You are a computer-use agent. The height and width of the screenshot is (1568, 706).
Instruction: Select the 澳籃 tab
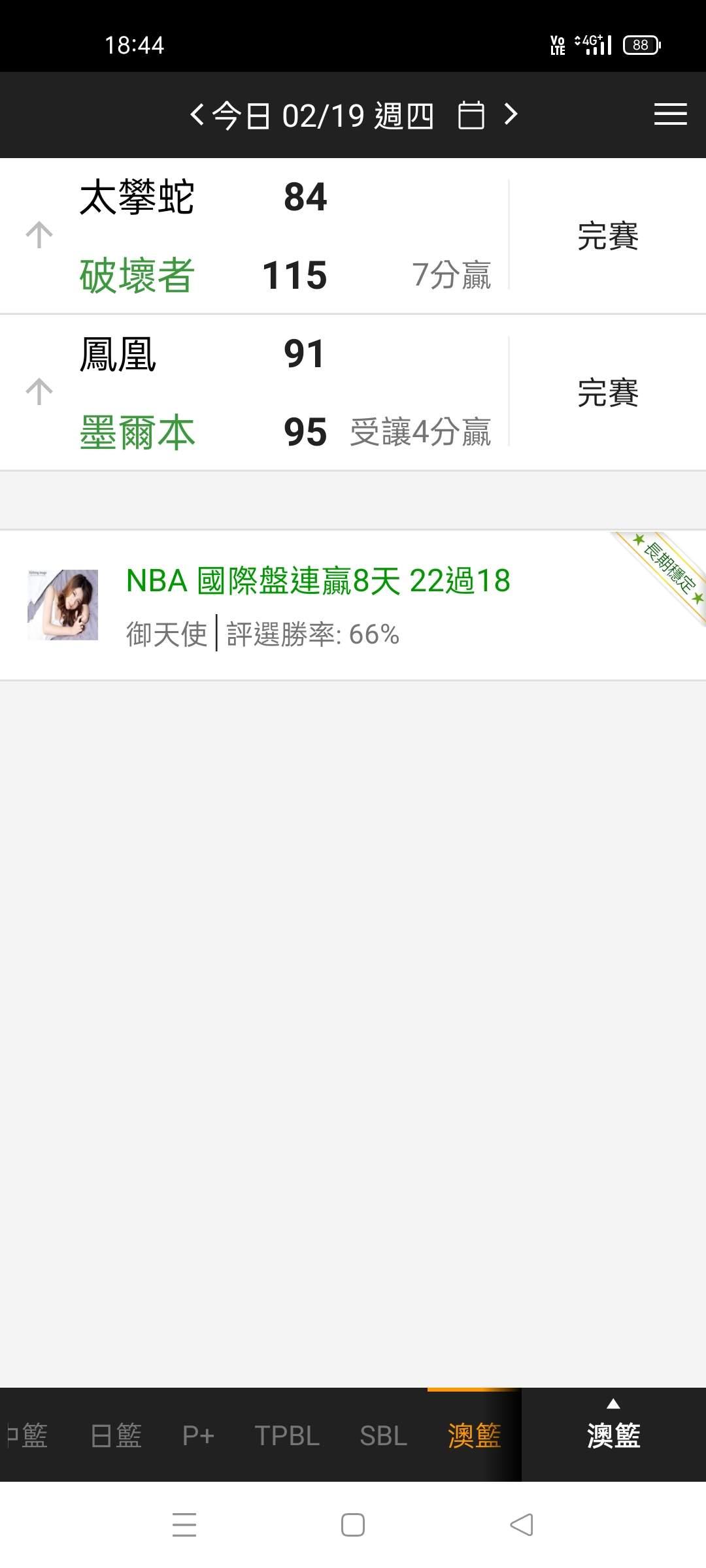click(x=474, y=1436)
